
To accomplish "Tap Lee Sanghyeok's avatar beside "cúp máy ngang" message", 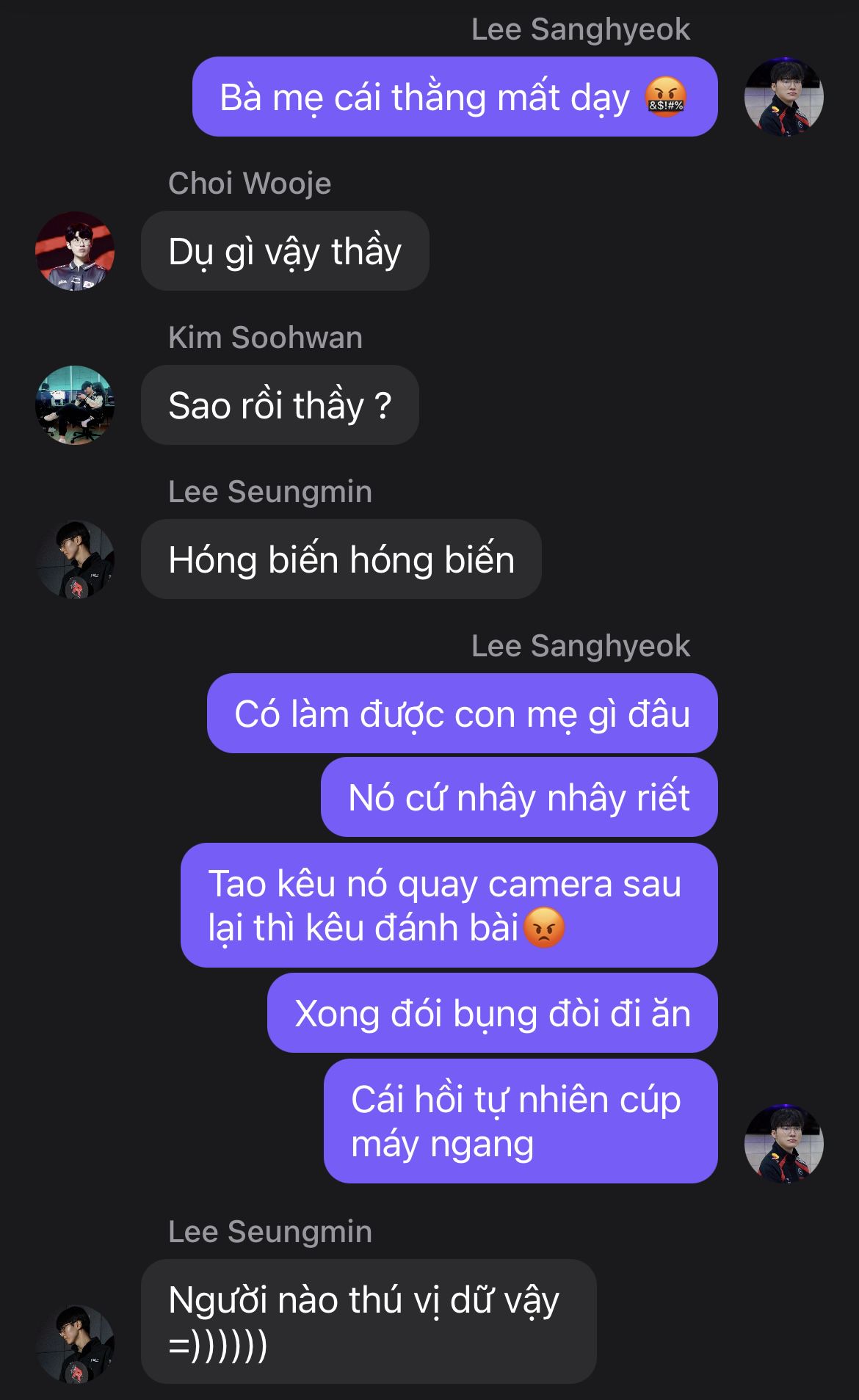I will coord(783,1144).
